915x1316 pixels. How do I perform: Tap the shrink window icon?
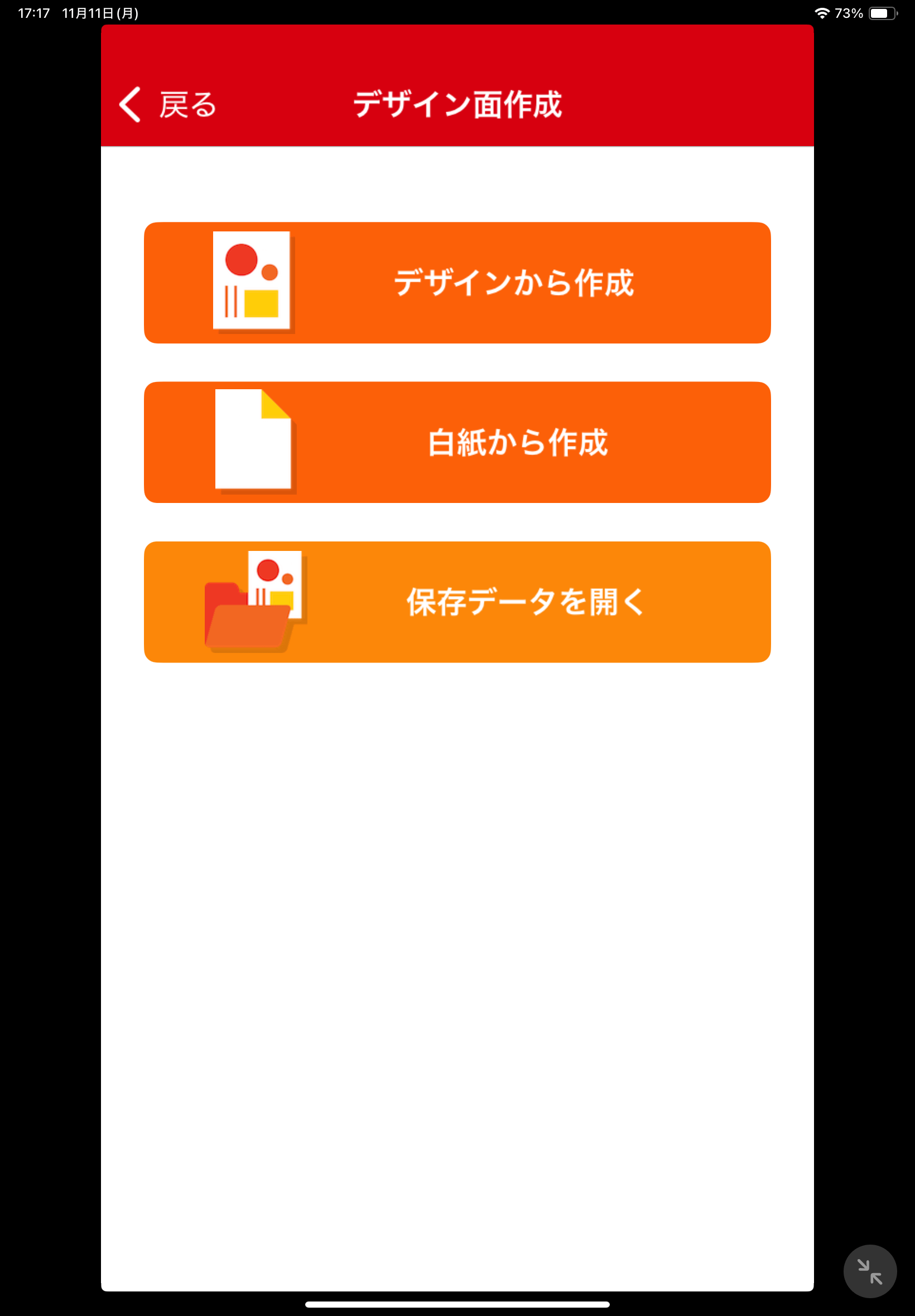point(869,1271)
